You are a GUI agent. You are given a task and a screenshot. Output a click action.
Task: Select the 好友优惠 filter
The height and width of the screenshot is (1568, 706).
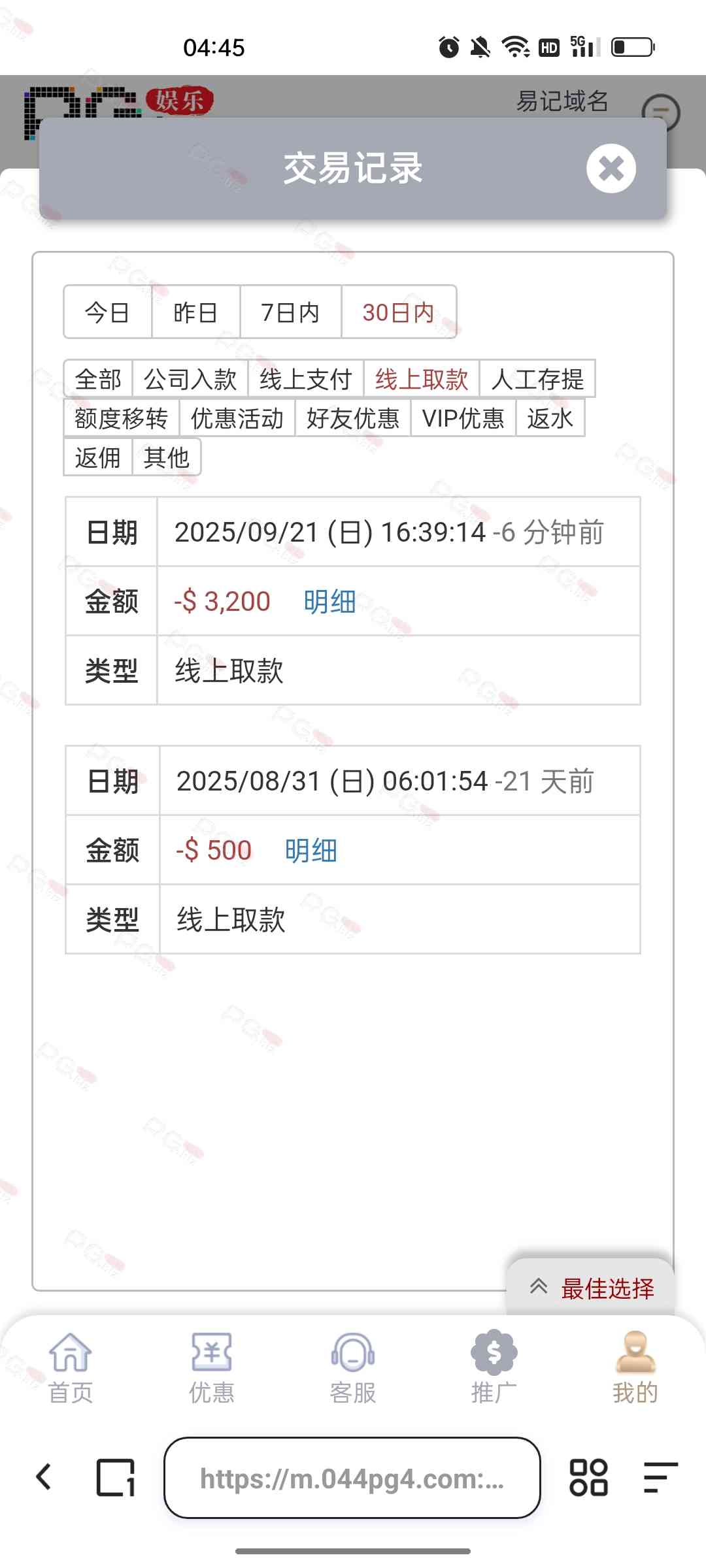point(352,418)
